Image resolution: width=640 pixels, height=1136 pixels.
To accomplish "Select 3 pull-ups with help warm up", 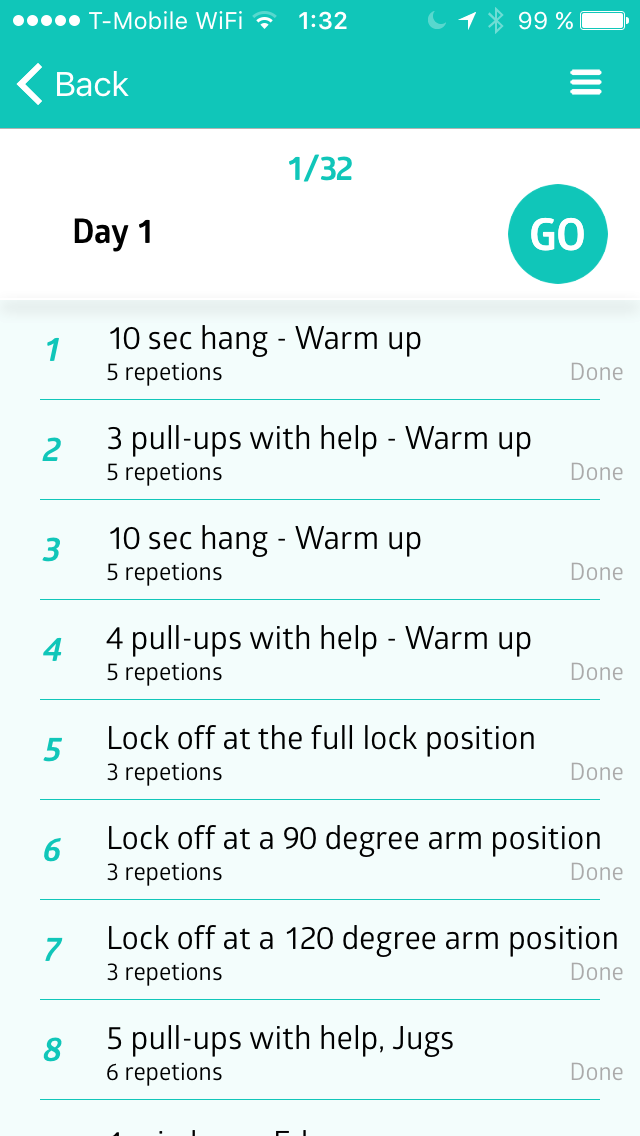I will pos(320,450).
